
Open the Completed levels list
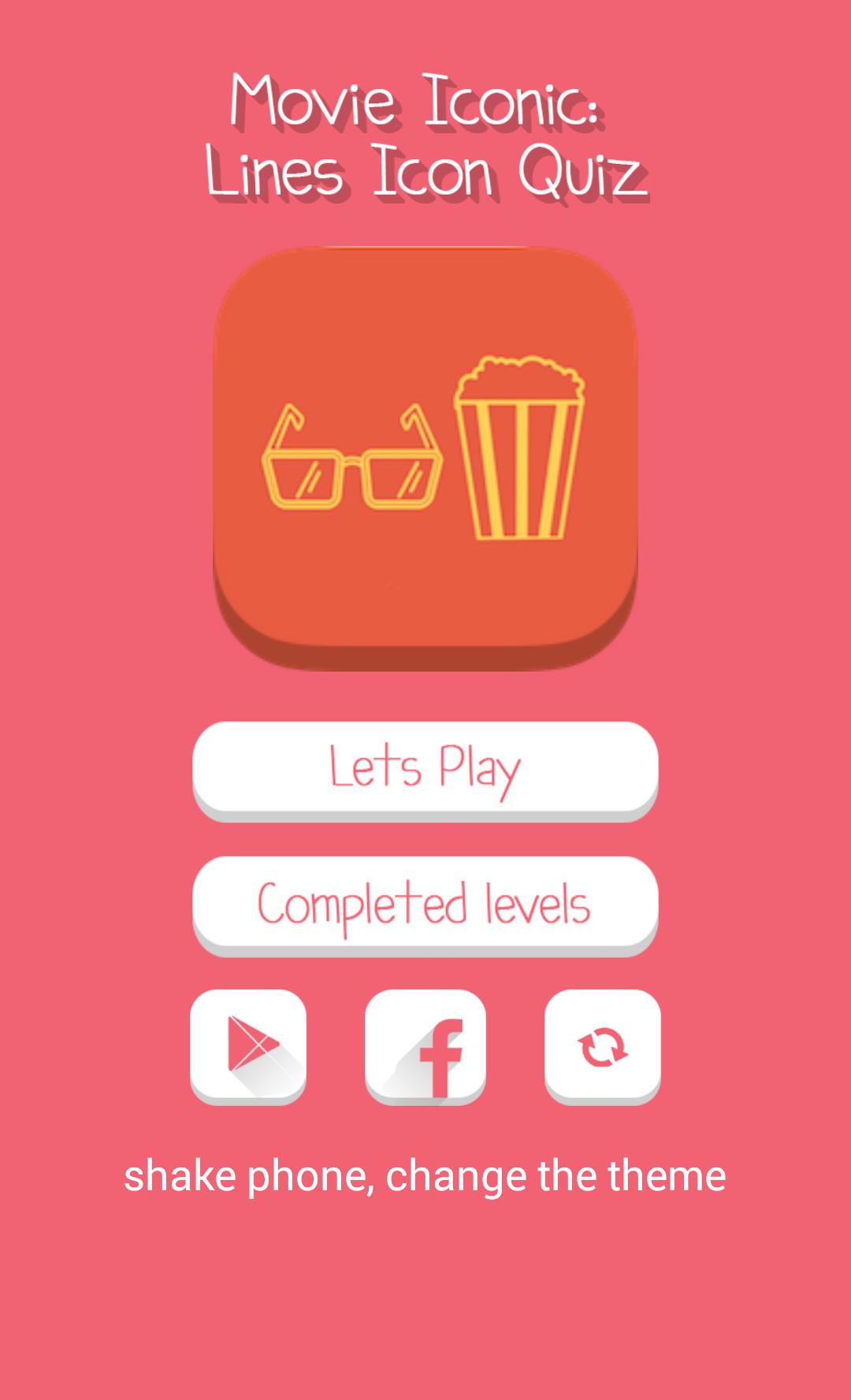[x=425, y=903]
